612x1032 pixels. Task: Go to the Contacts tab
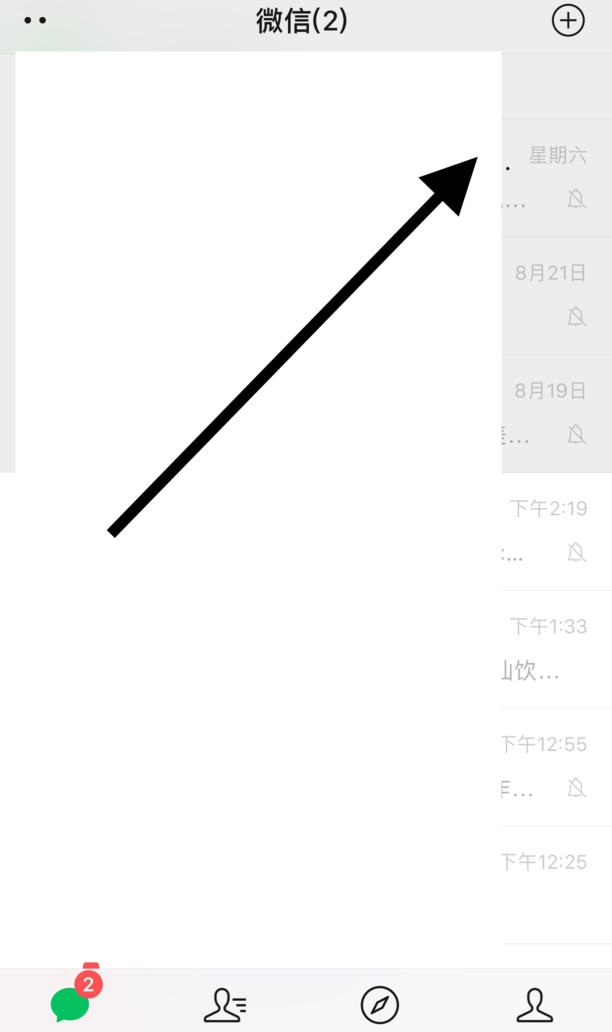click(225, 1004)
